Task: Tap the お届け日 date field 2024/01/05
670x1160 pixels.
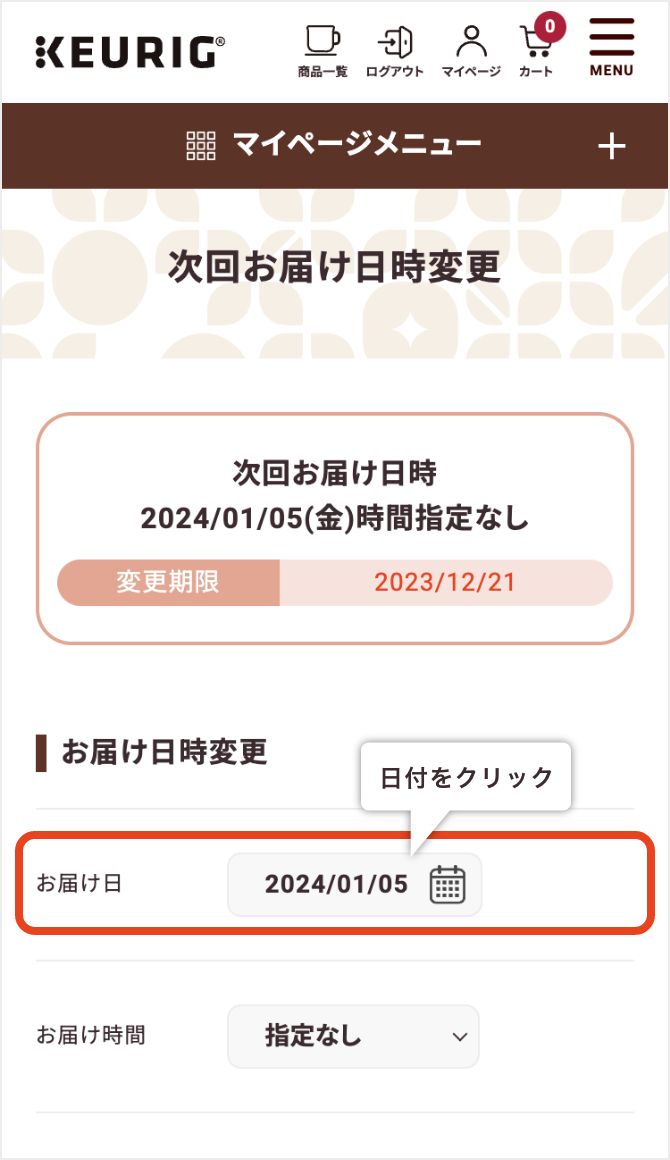Action: [x=354, y=884]
